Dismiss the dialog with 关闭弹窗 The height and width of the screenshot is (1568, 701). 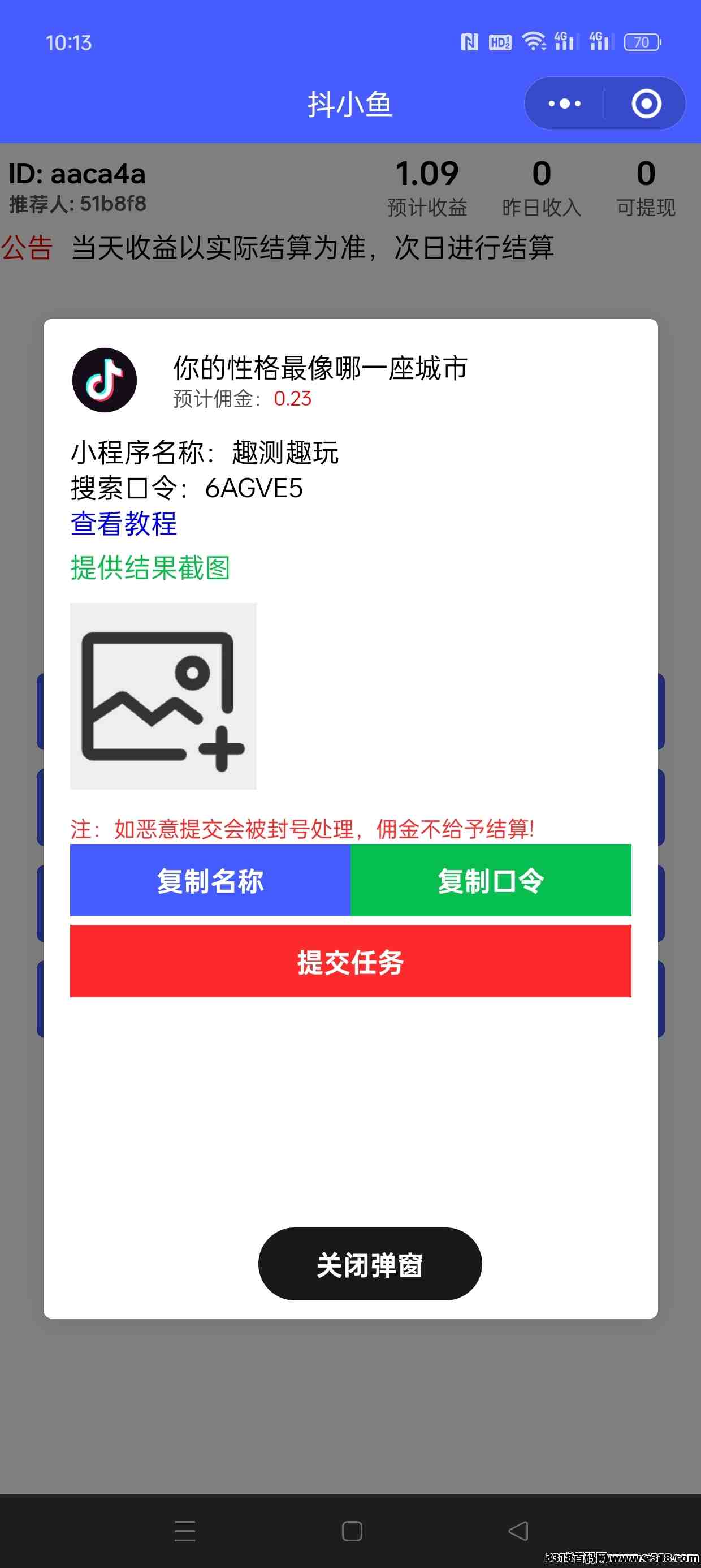click(370, 1264)
